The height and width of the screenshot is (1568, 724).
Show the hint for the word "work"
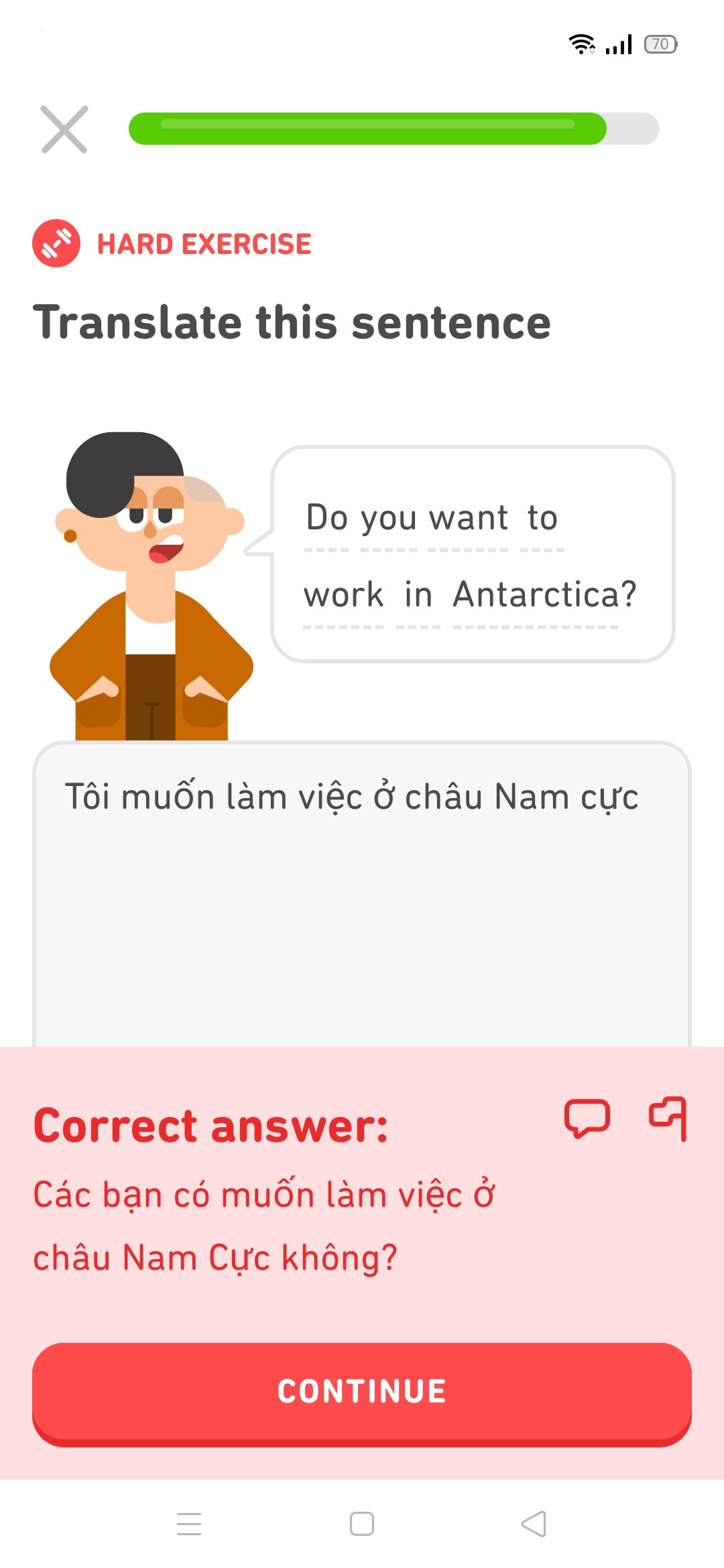[343, 594]
